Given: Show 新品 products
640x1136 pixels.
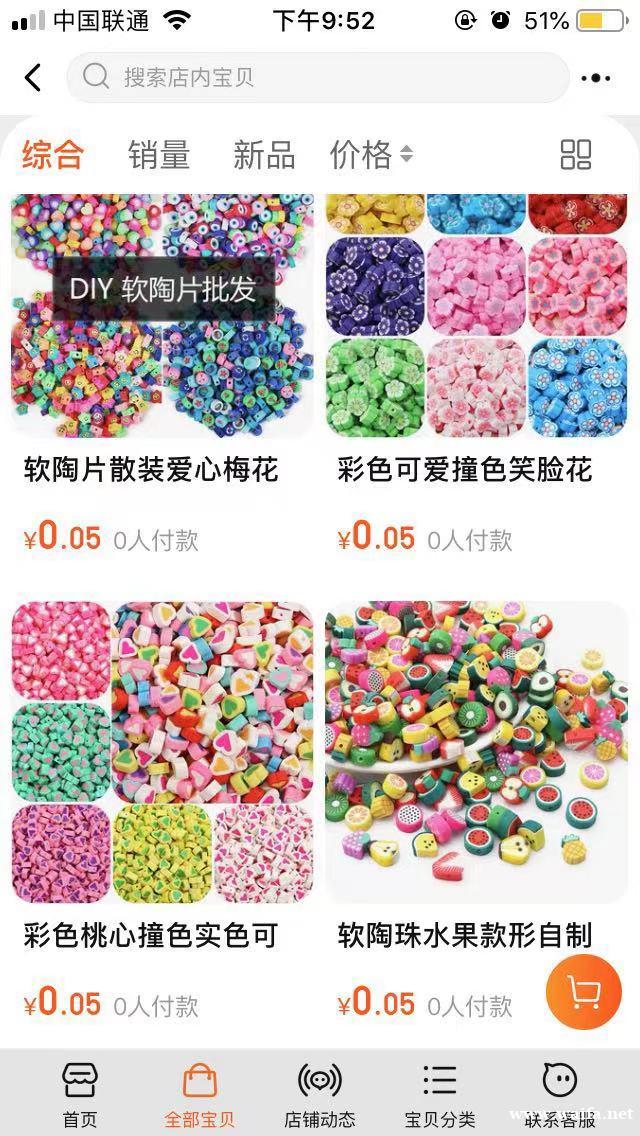Looking at the screenshot, I should [x=264, y=155].
